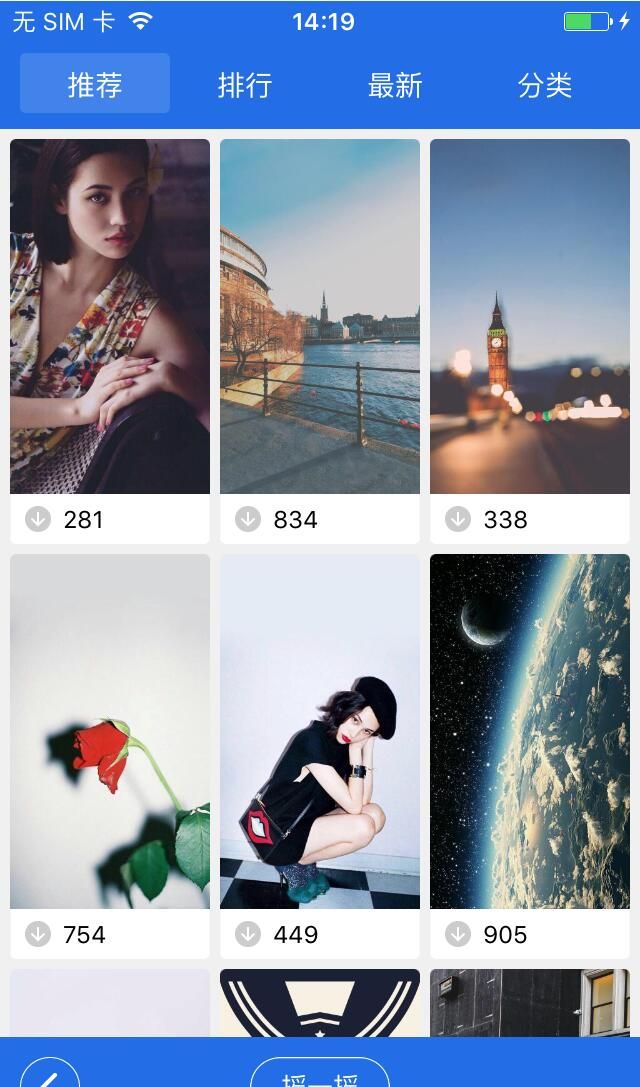View the riverside city wallpaper with 834 downloads
Screen dimensions: 640x1087
click(320, 316)
